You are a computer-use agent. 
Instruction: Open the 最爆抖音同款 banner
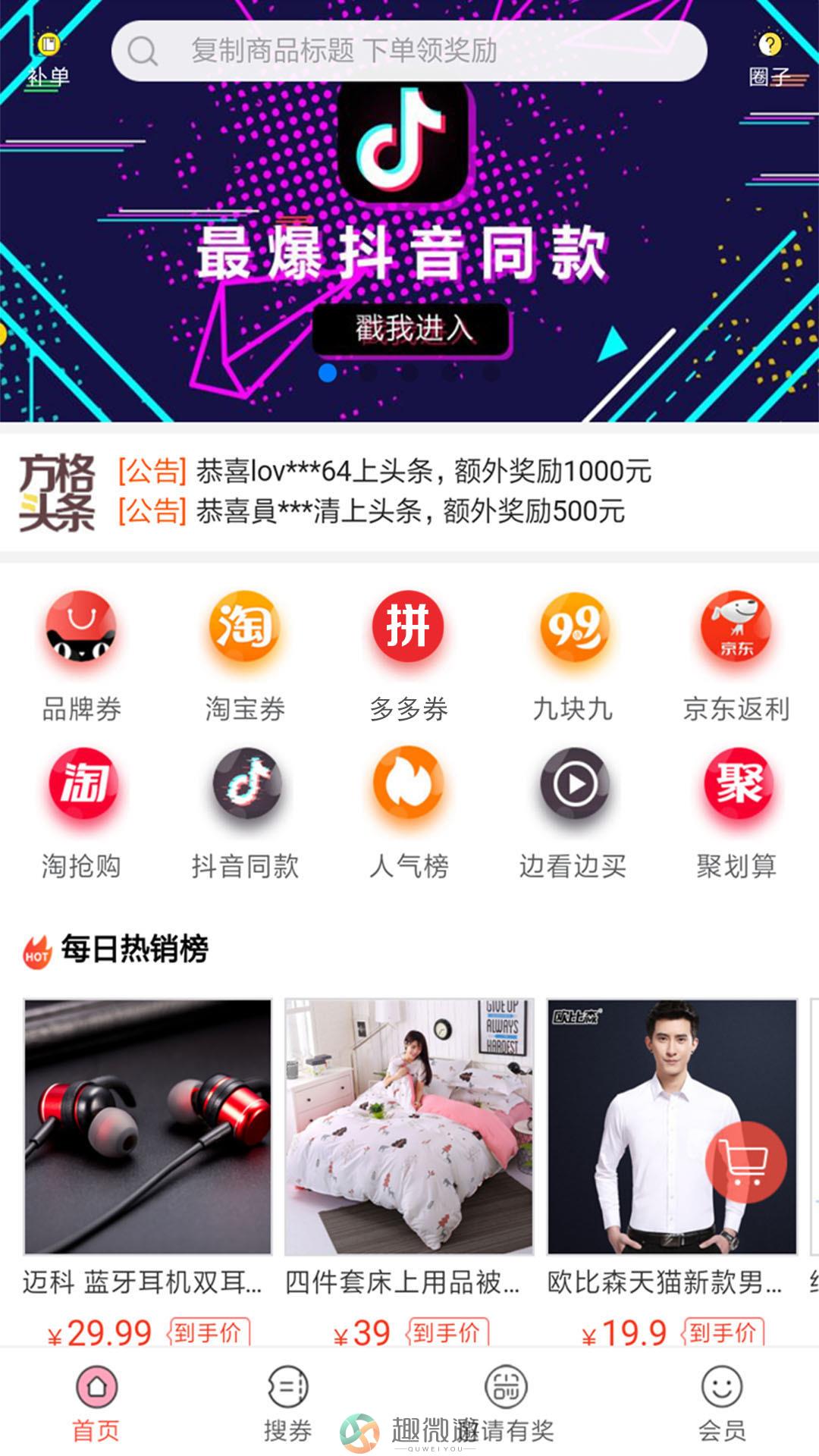click(x=409, y=250)
